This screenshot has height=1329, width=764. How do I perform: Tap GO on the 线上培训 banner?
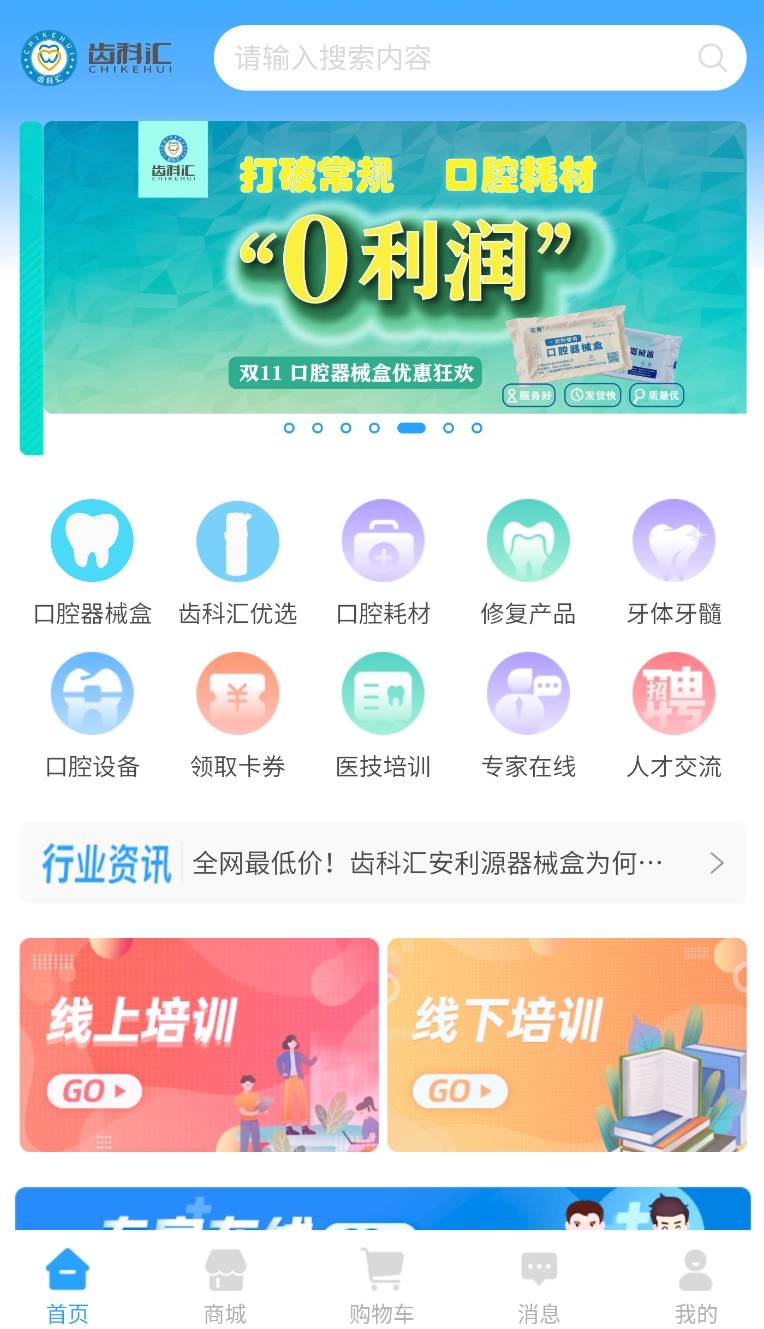click(x=95, y=1091)
